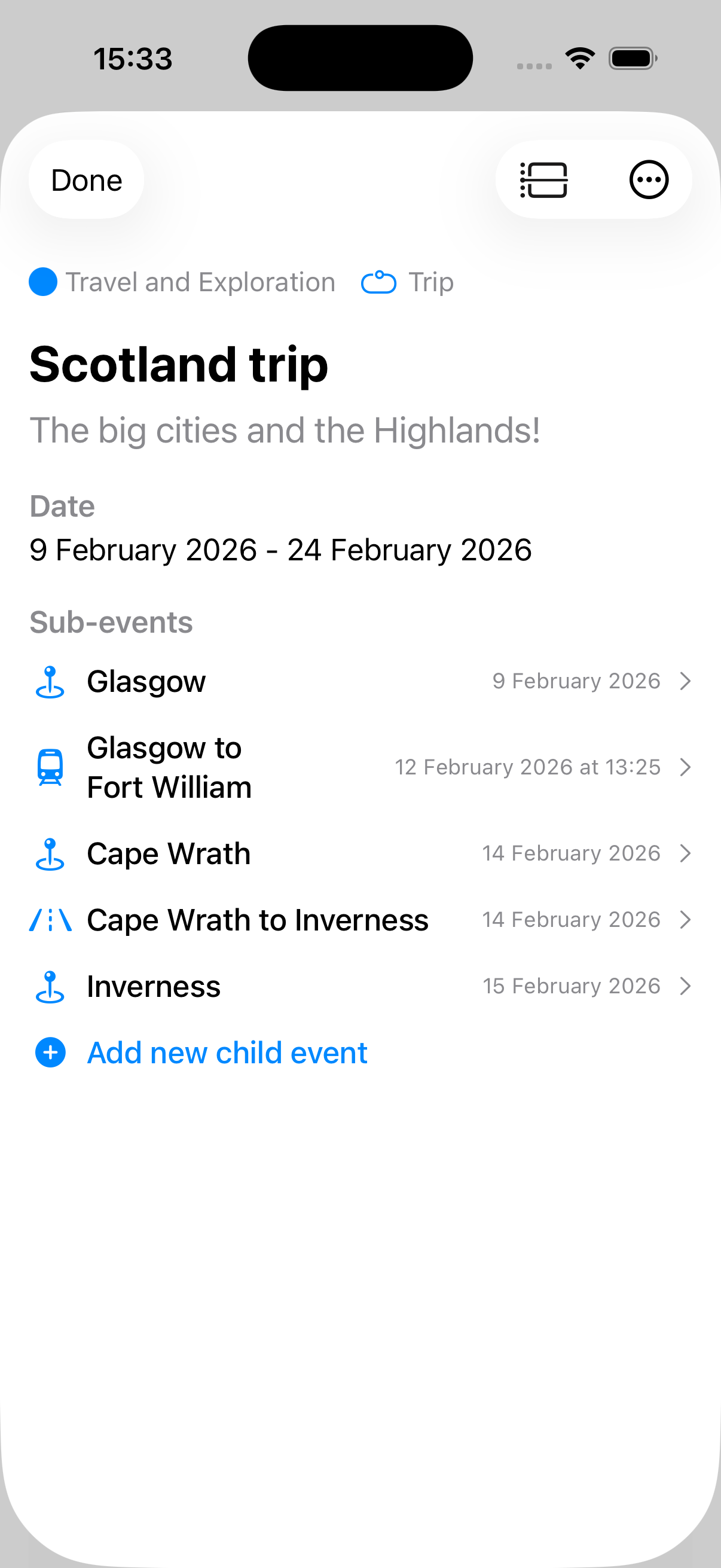
Task: Click the road icon for Cape Wrath to Inverness
Action: 51,920
